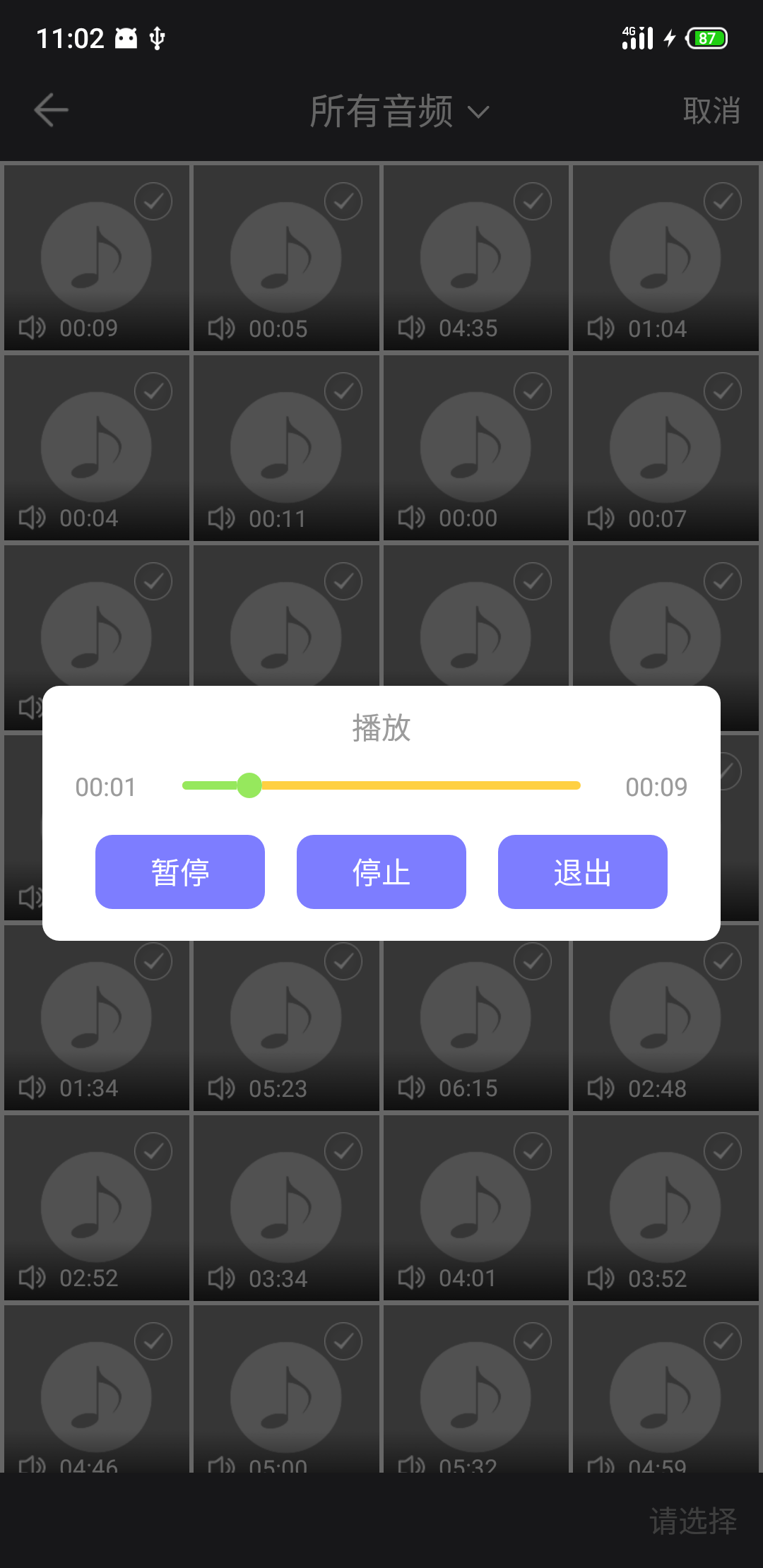This screenshot has height=1568, width=763.
Task: Click the speaker icon on the 00:09 audio
Action: pyautogui.click(x=31, y=328)
